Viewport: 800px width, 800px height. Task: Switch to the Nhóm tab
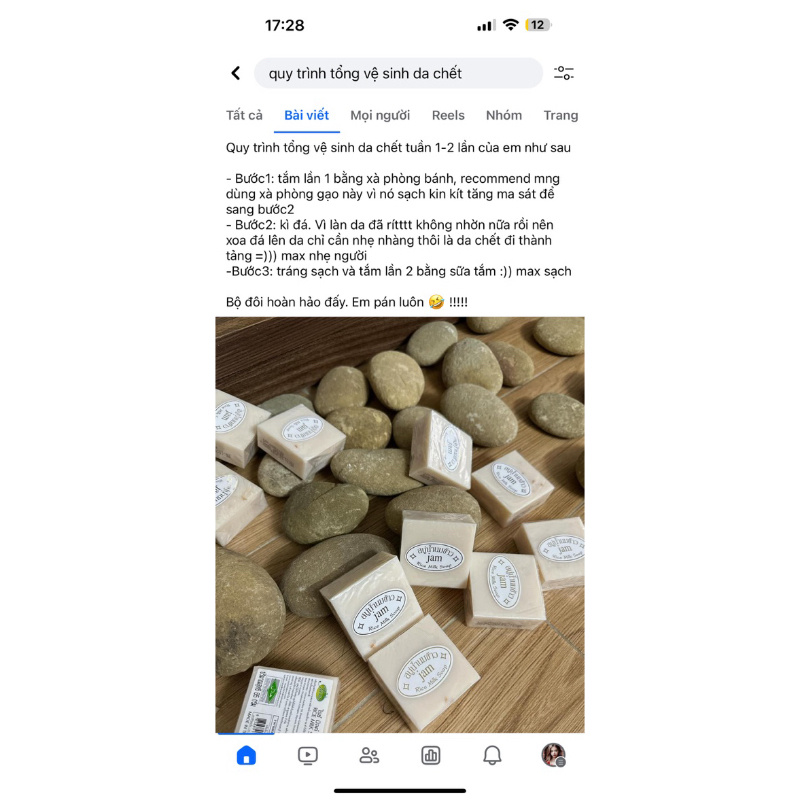coord(504,115)
